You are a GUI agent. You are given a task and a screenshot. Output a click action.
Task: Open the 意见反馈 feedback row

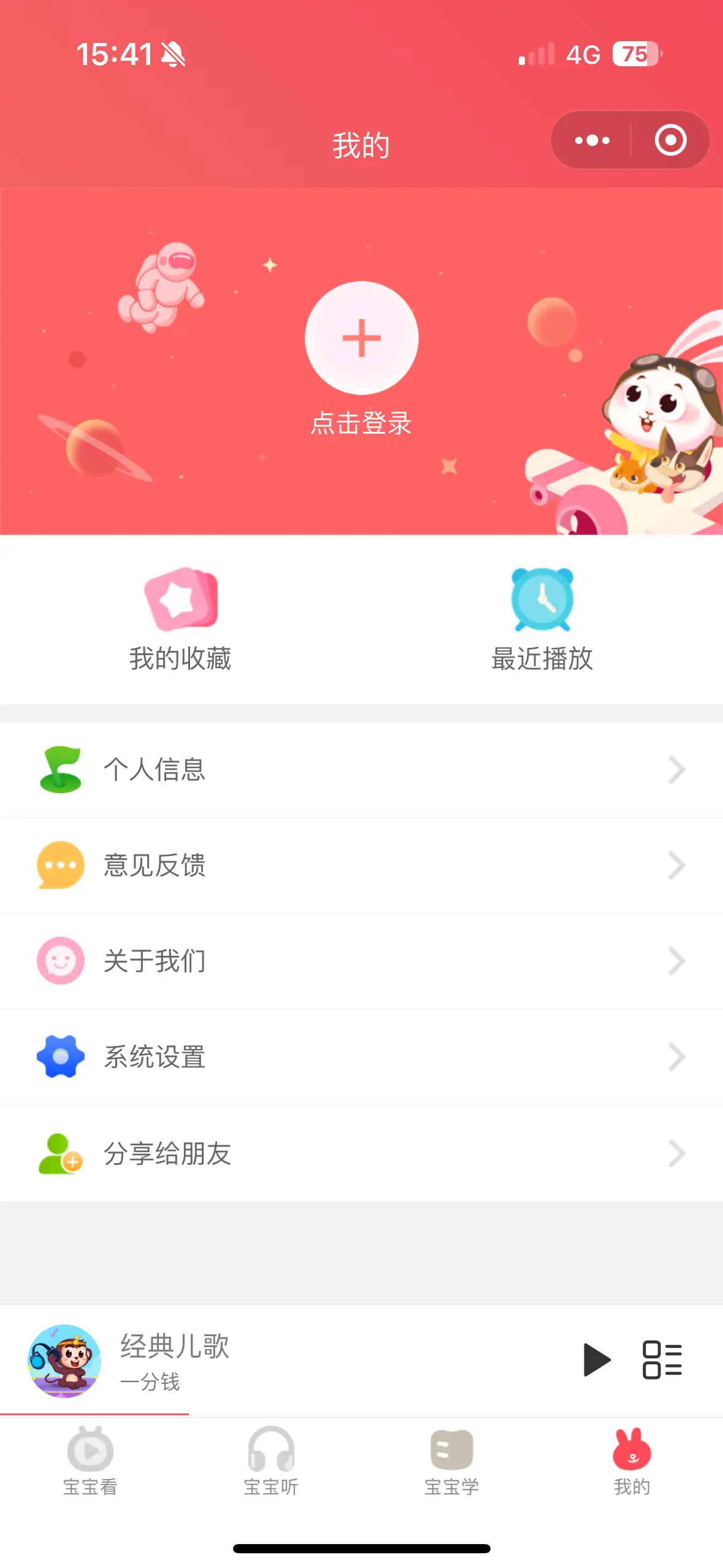pyautogui.click(x=361, y=866)
